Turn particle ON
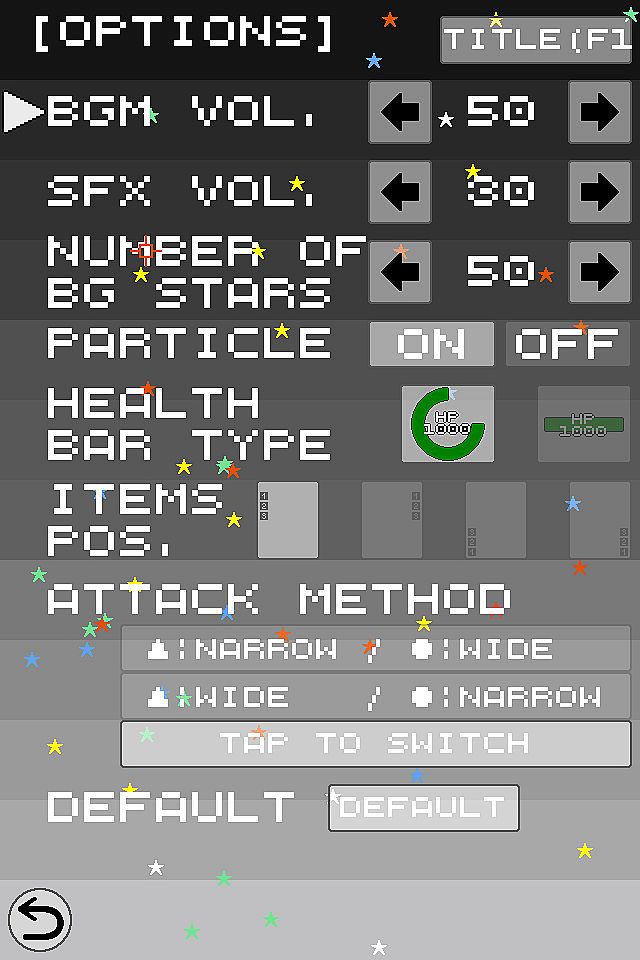This screenshot has width=640, height=960. point(432,344)
